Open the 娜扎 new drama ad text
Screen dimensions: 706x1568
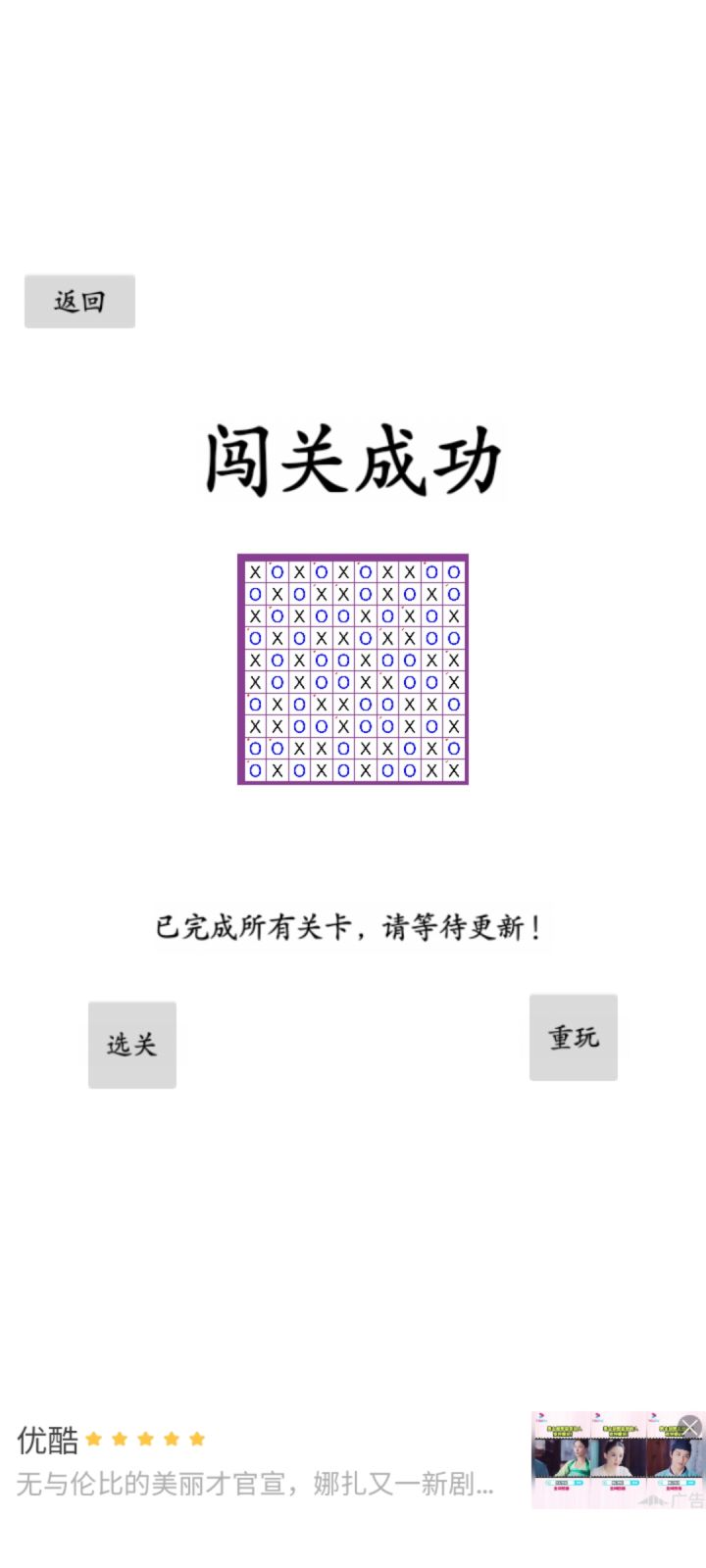click(255, 1487)
